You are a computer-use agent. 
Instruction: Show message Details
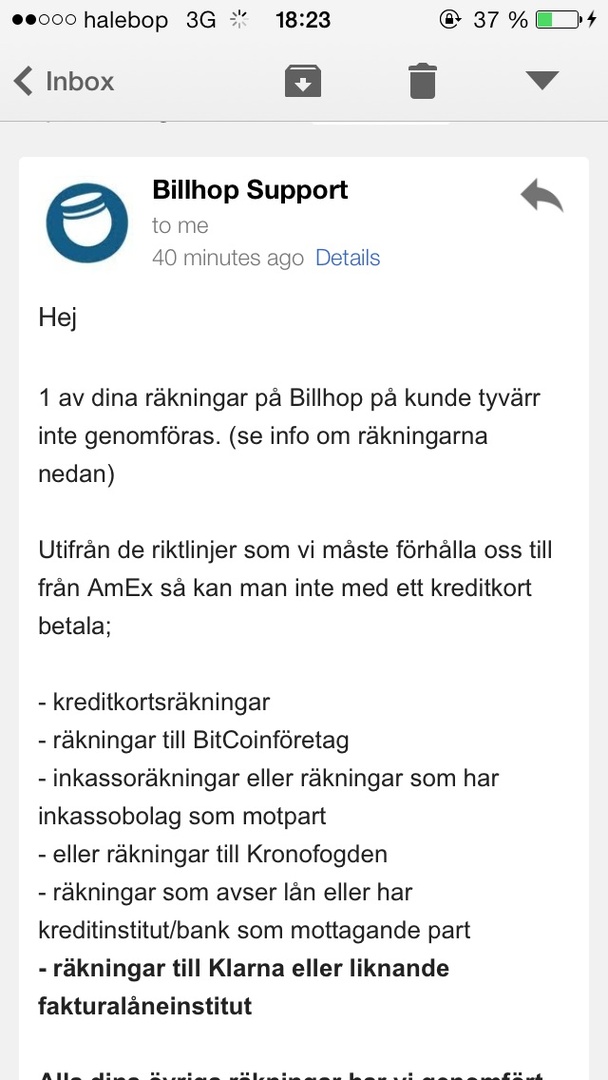(x=347, y=258)
